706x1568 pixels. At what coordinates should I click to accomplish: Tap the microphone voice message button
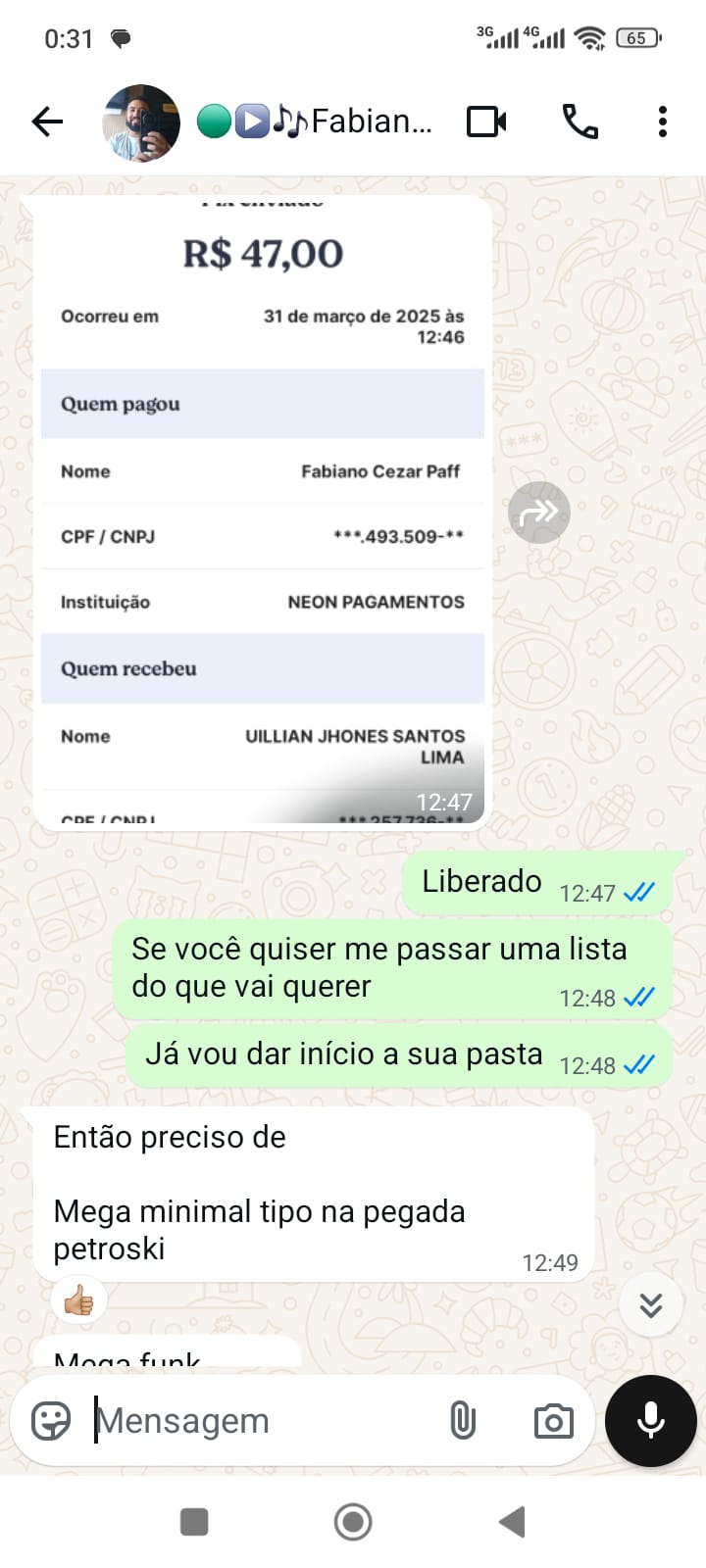coord(651,1420)
